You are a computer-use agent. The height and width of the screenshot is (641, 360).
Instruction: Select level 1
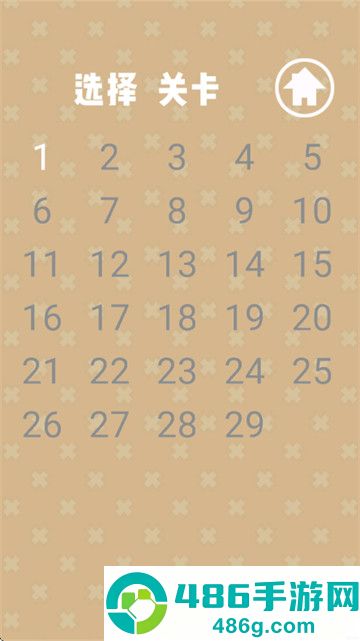coord(41,157)
